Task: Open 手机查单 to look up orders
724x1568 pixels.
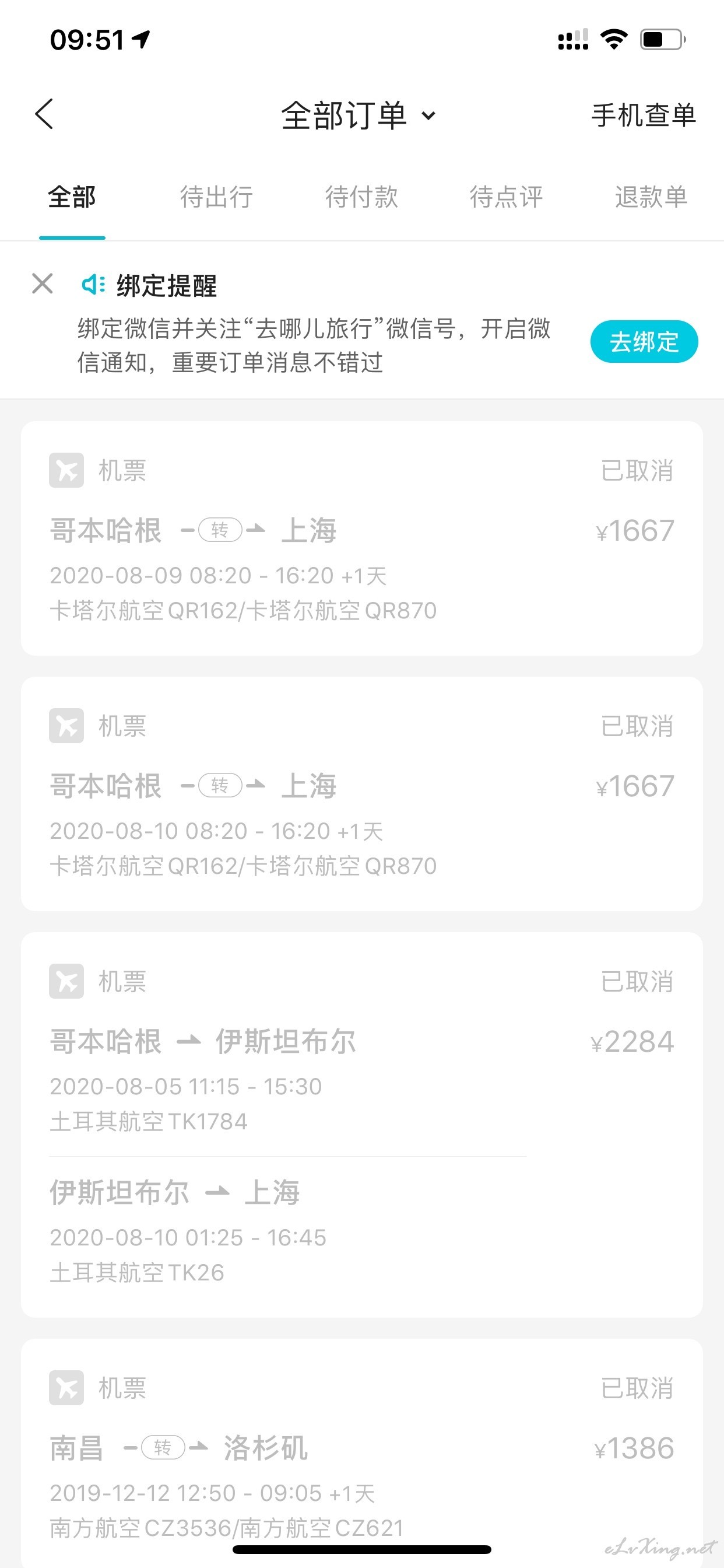Action: tap(644, 115)
